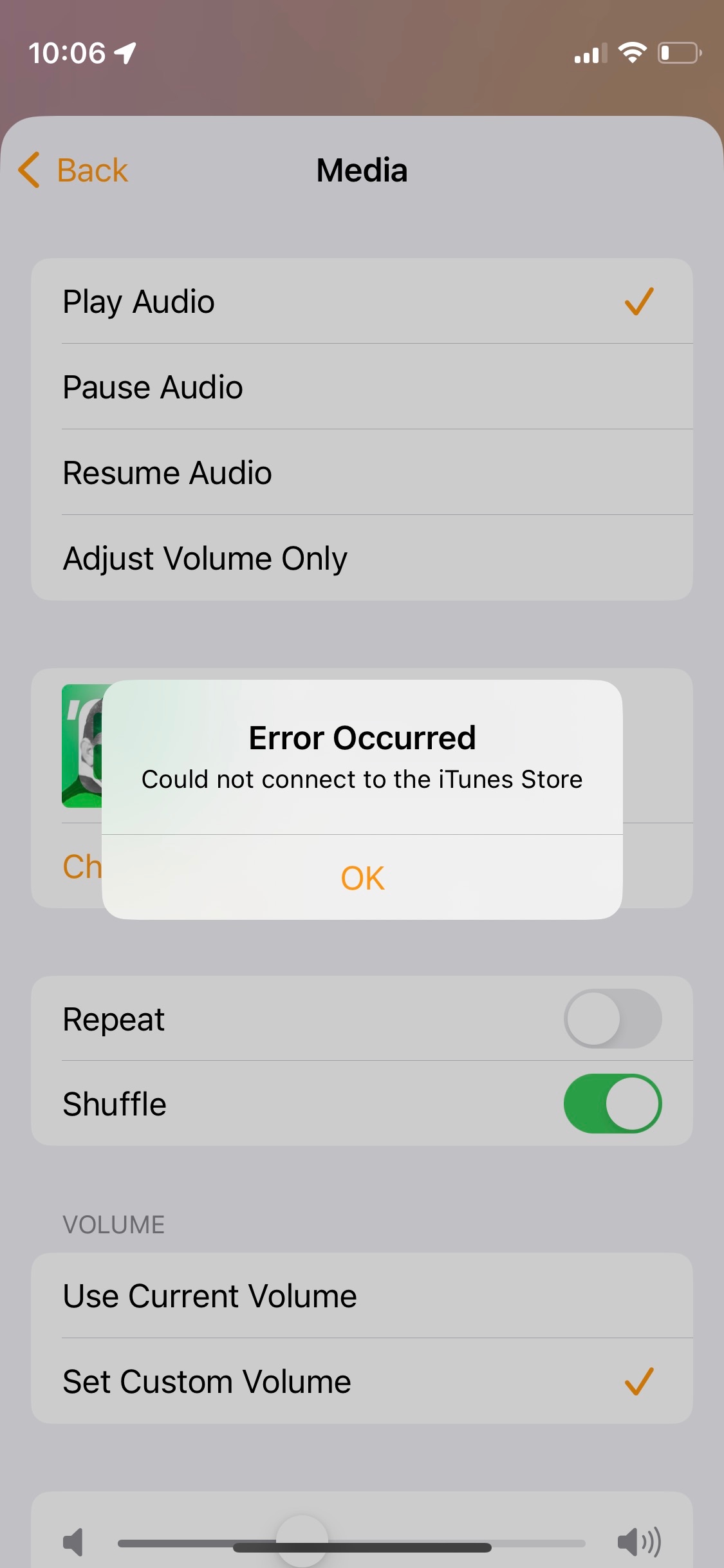Dismiss the error dialog with OK
Screen dimensions: 724x1568
(x=362, y=878)
